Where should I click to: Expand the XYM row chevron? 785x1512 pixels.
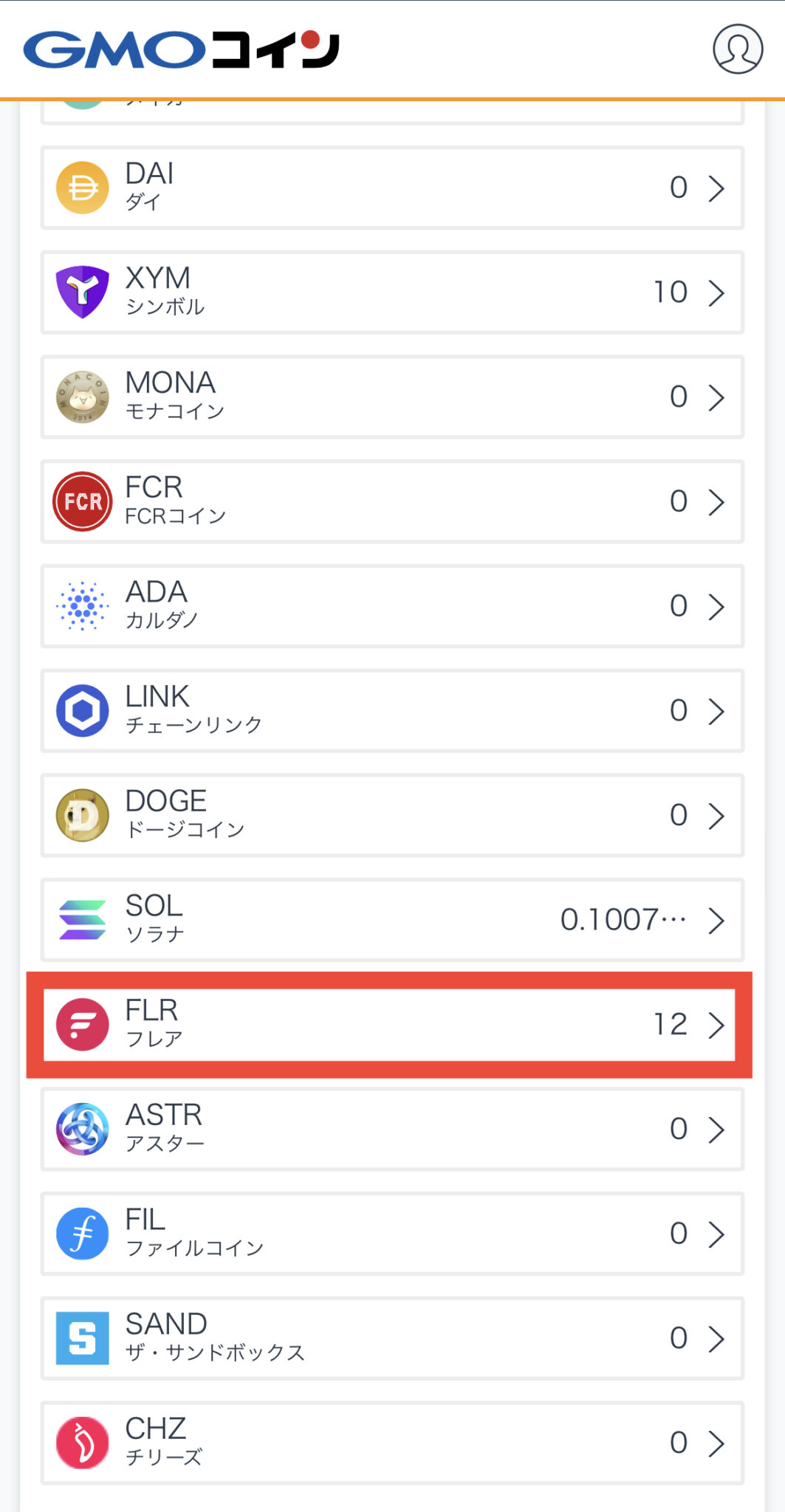click(716, 292)
